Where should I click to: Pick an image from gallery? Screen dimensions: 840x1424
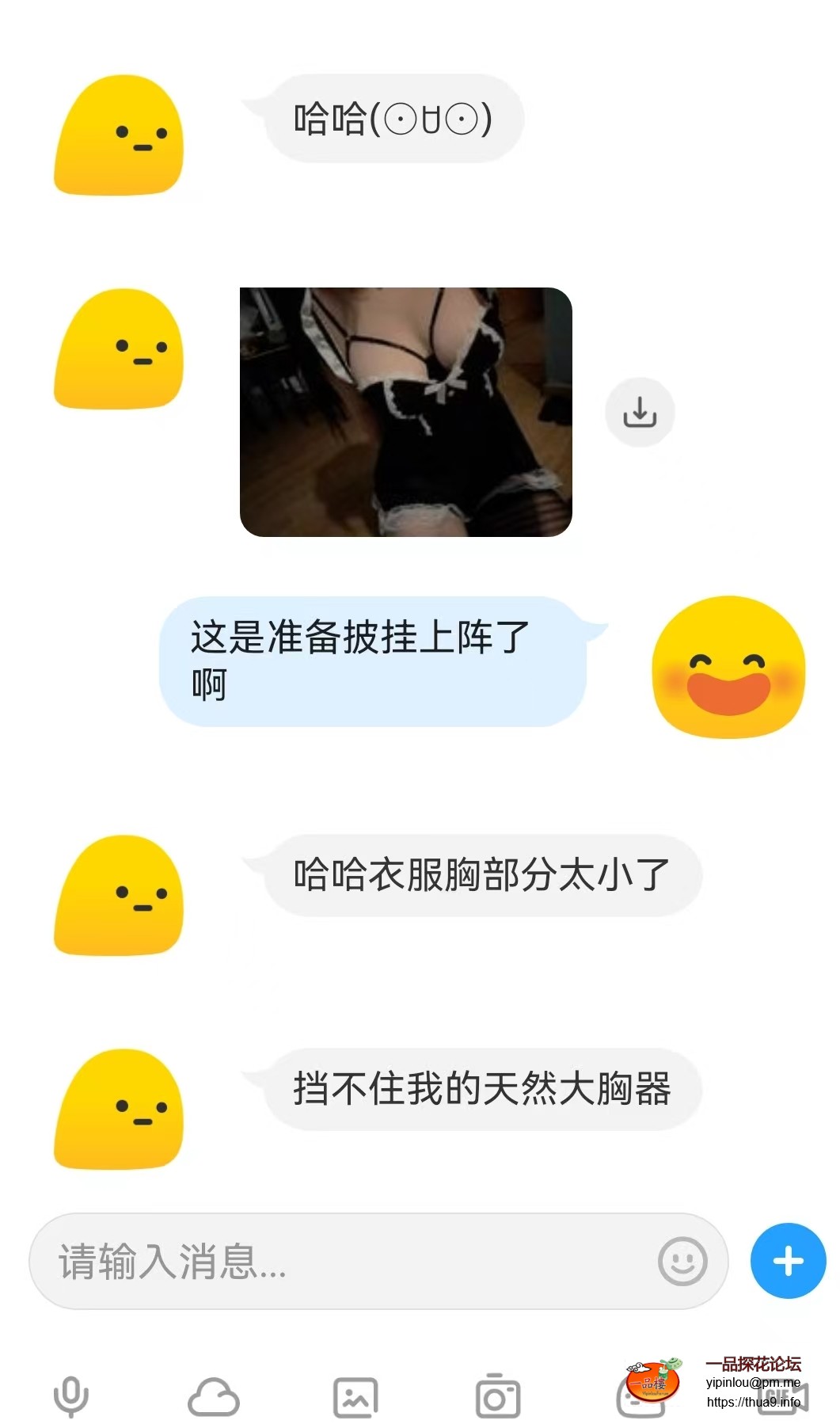pos(355,1397)
